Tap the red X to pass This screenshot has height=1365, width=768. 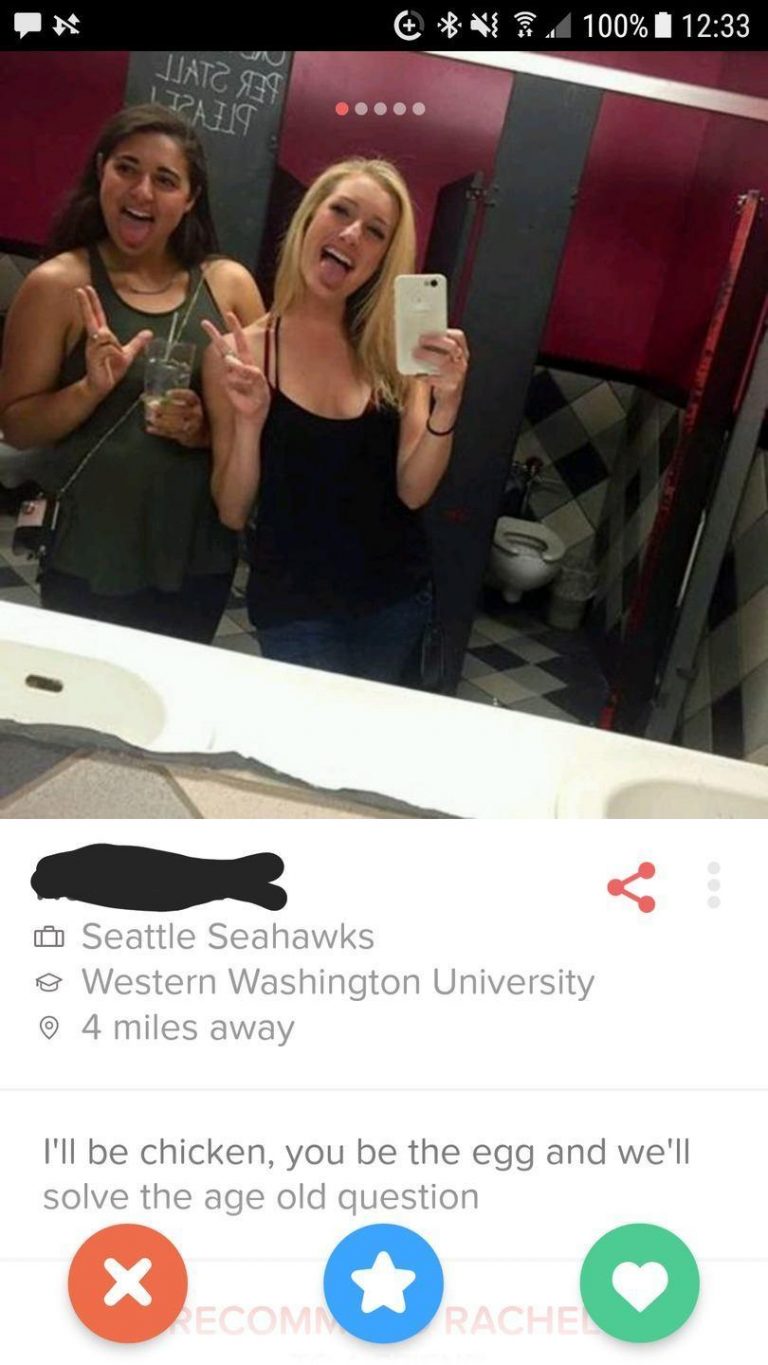(128, 1283)
